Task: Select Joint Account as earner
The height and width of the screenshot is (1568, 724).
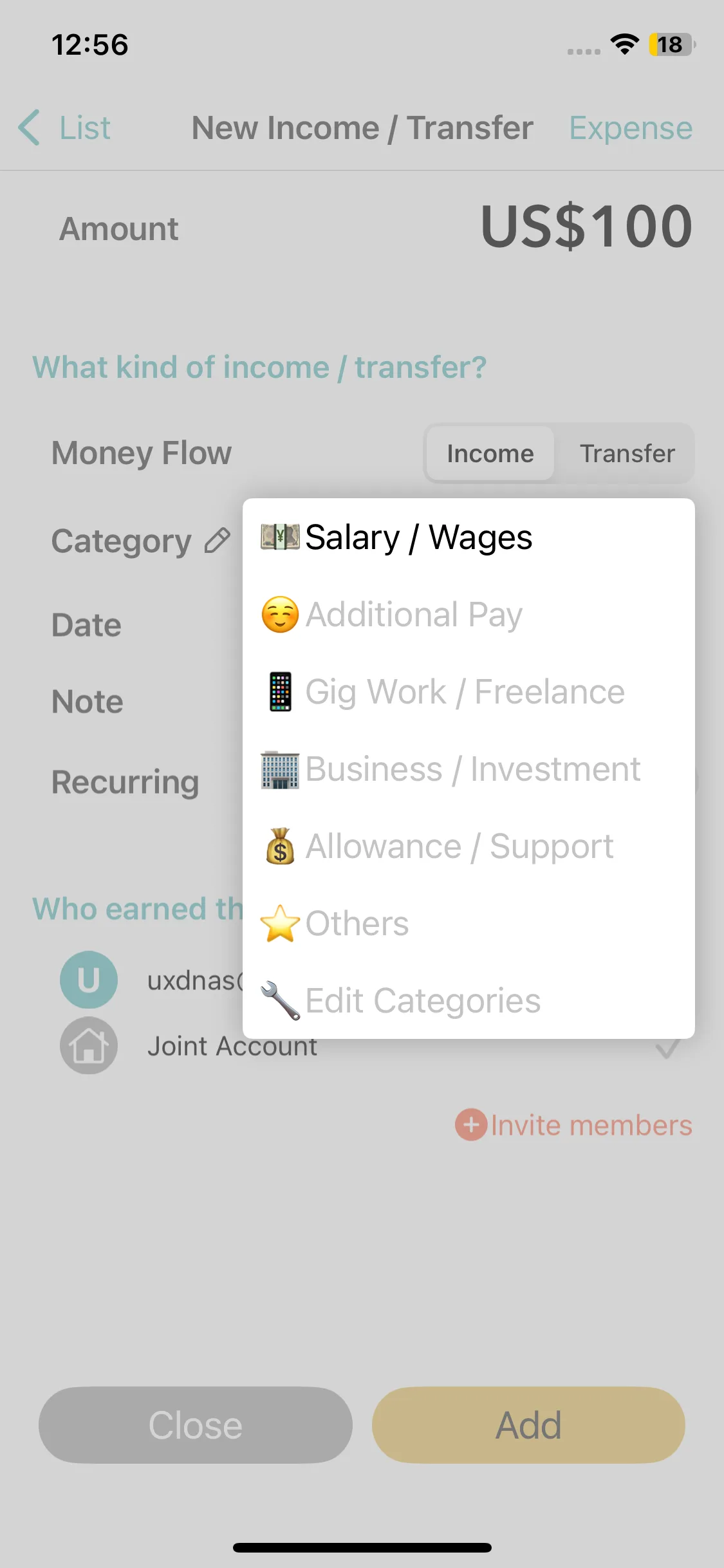Action: pos(232,1047)
